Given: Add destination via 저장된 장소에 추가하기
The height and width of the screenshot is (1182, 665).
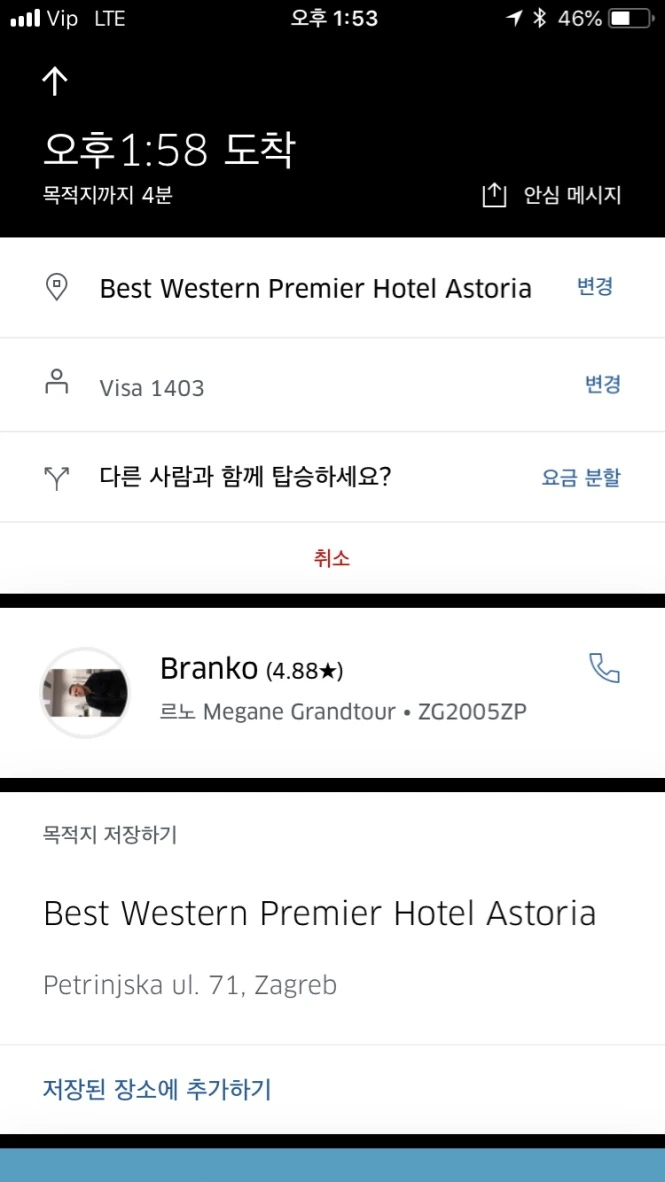Looking at the screenshot, I should (x=157, y=1089).
